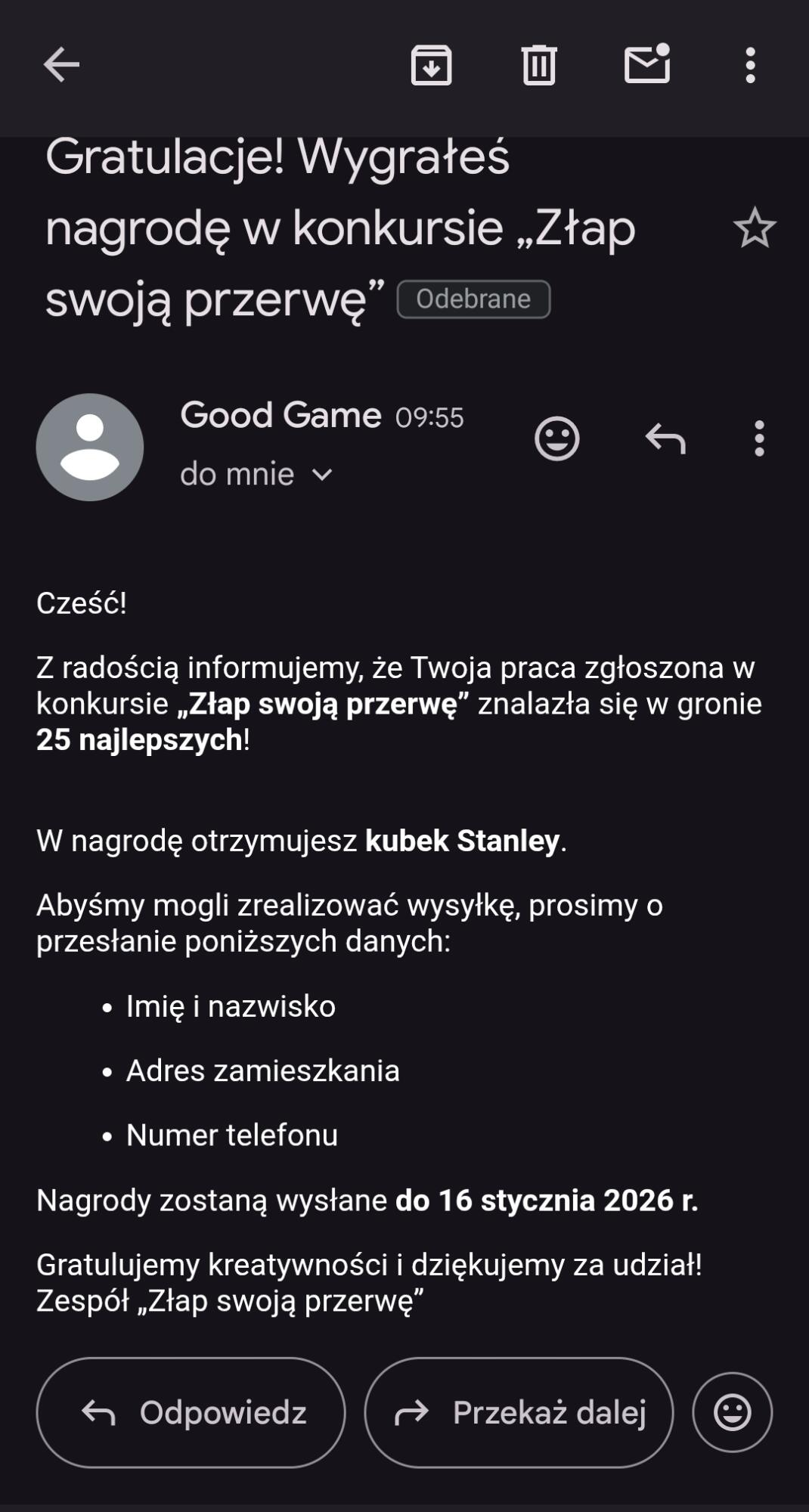Reply using arrow icon beside sender
Image resolution: width=809 pixels, height=1512 pixels.
665,438
